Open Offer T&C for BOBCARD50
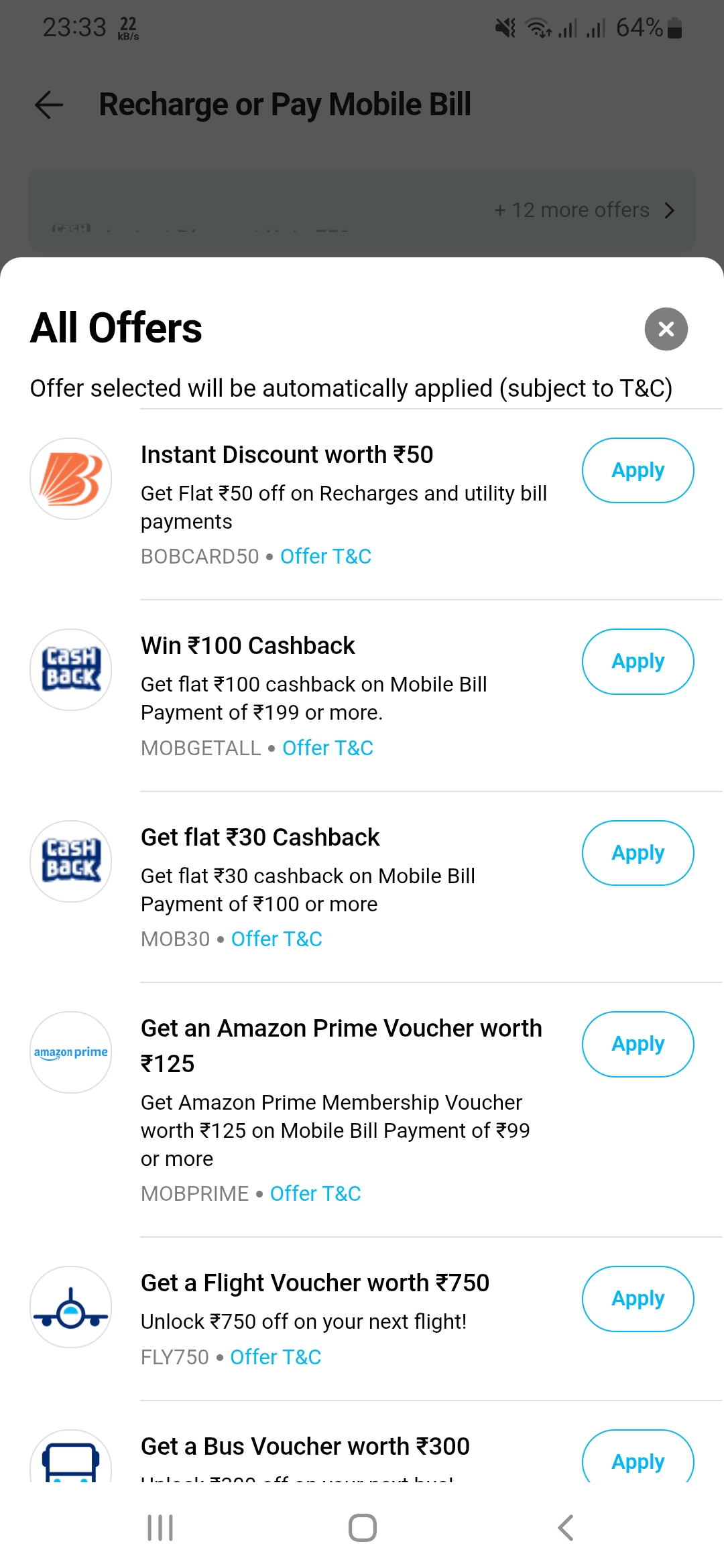This screenshot has width=724, height=1568. click(x=326, y=556)
